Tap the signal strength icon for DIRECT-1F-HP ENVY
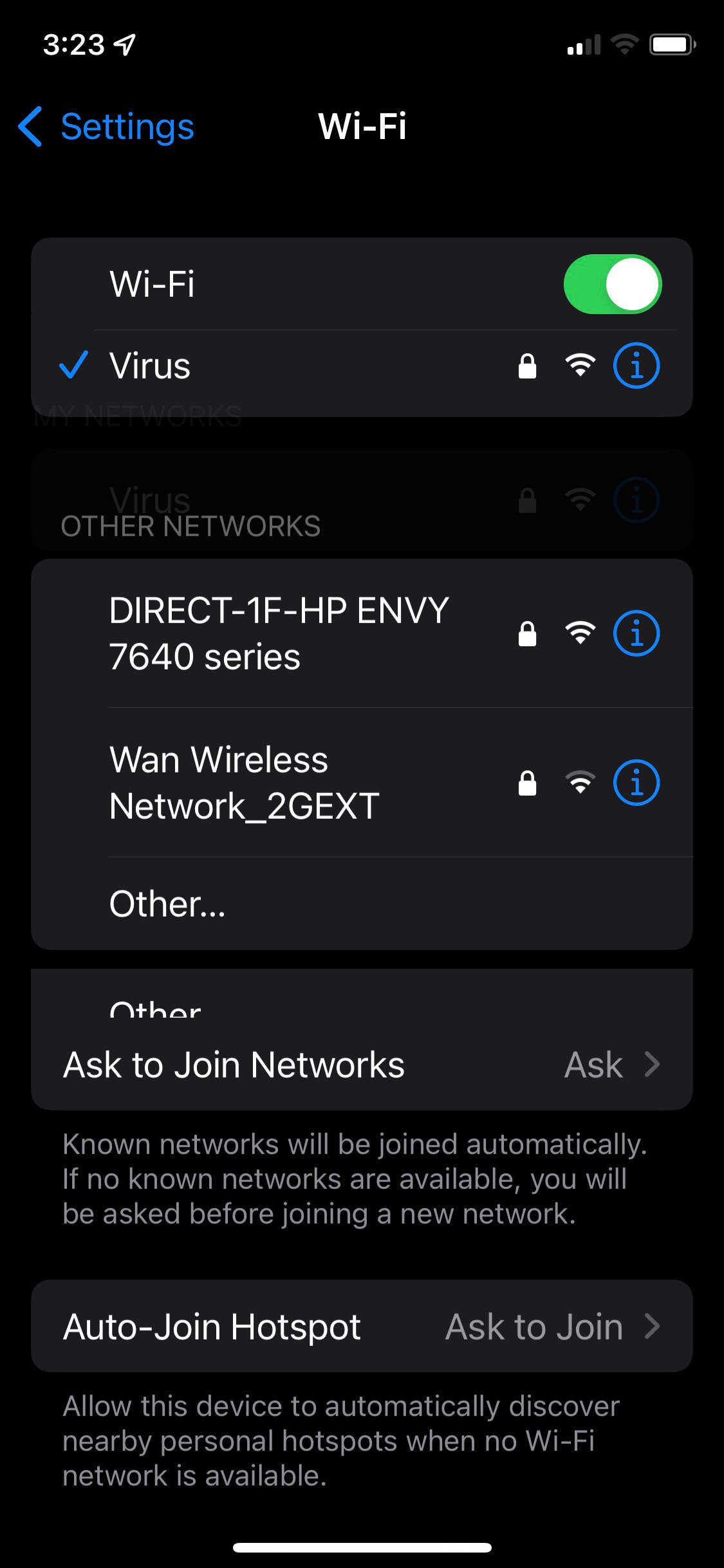 pos(579,633)
